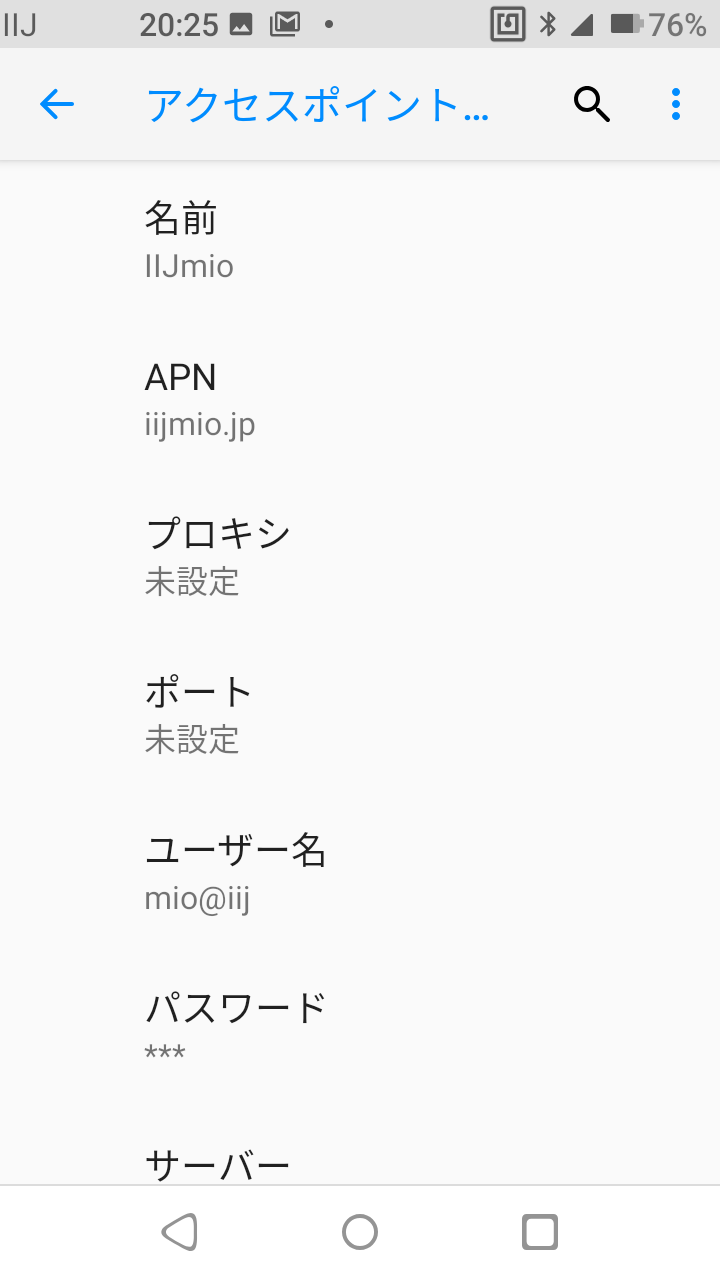Open the search icon
The height and width of the screenshot is (1280, 720).
pyautogui.click(x=592, y=104)
